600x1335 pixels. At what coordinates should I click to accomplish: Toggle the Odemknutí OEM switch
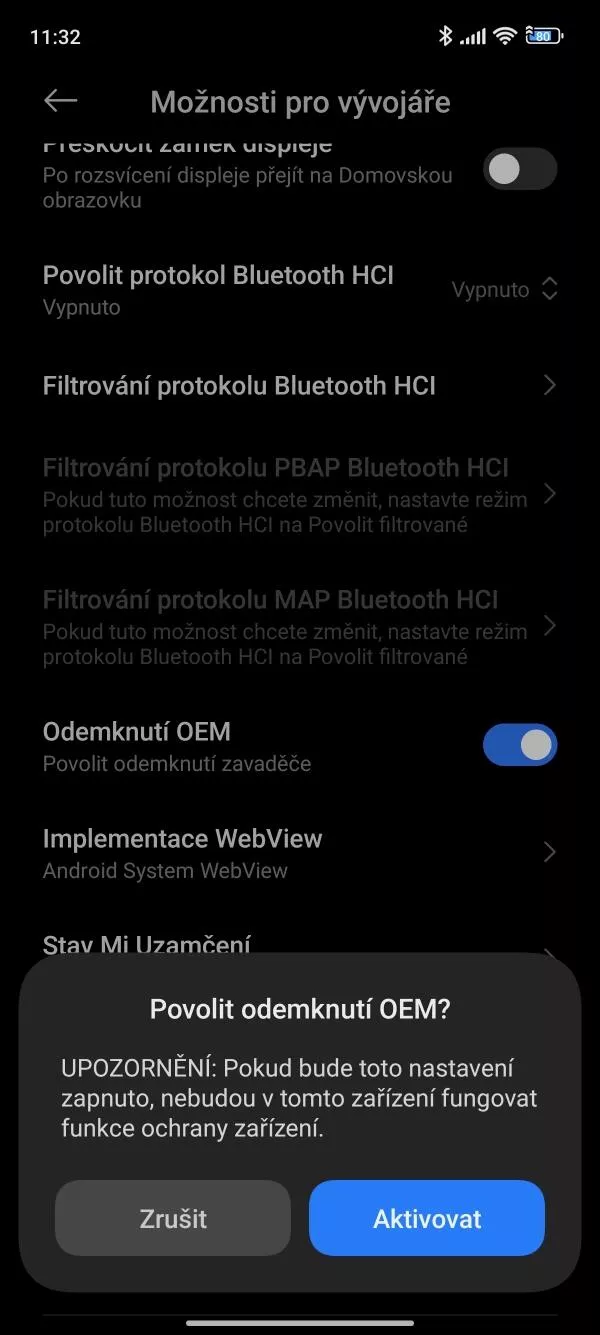pyautogui.click(x=520, y=745)
